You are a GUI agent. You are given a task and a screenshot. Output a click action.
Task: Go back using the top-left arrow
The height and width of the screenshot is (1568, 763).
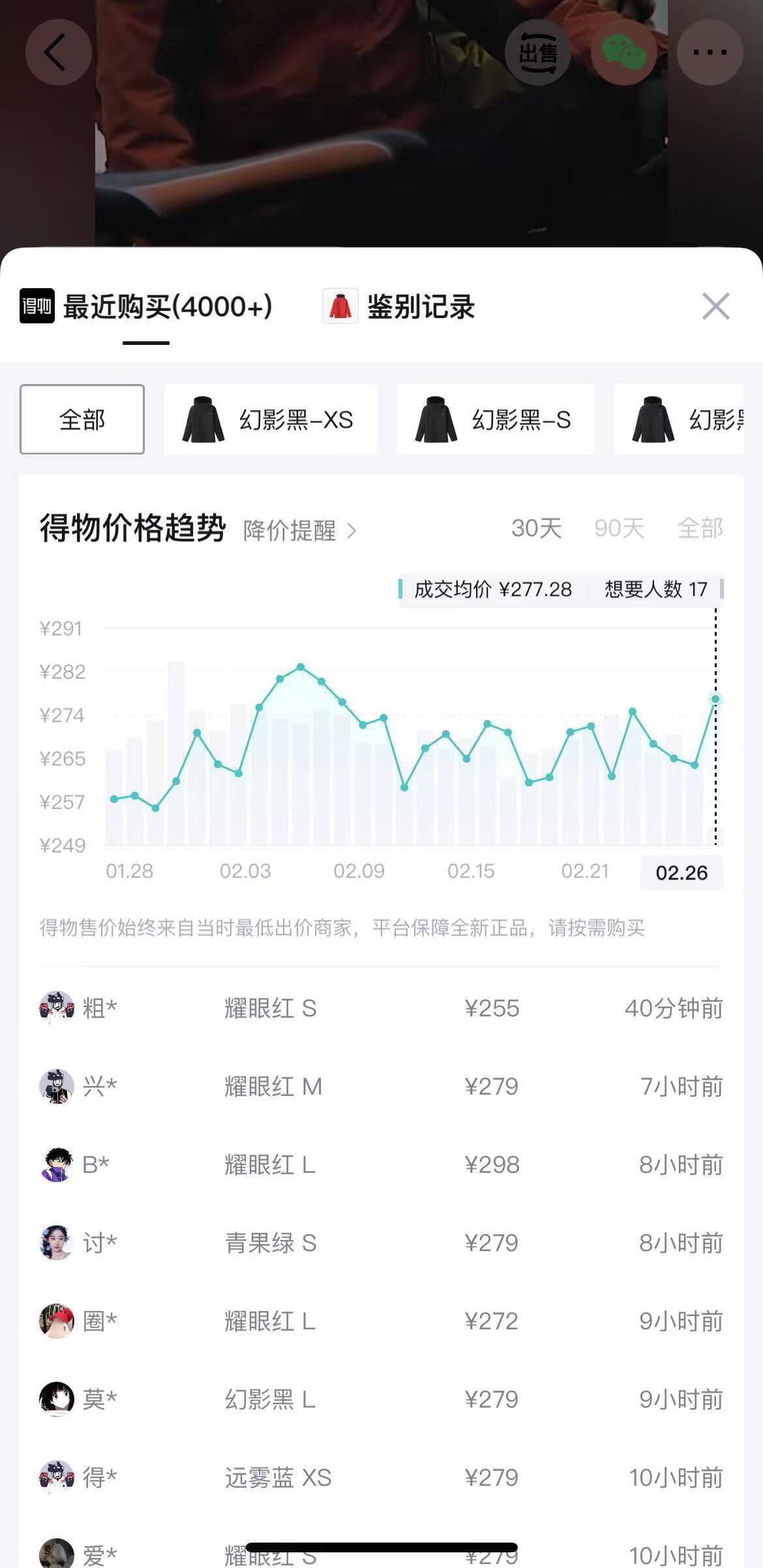(57, 52)
